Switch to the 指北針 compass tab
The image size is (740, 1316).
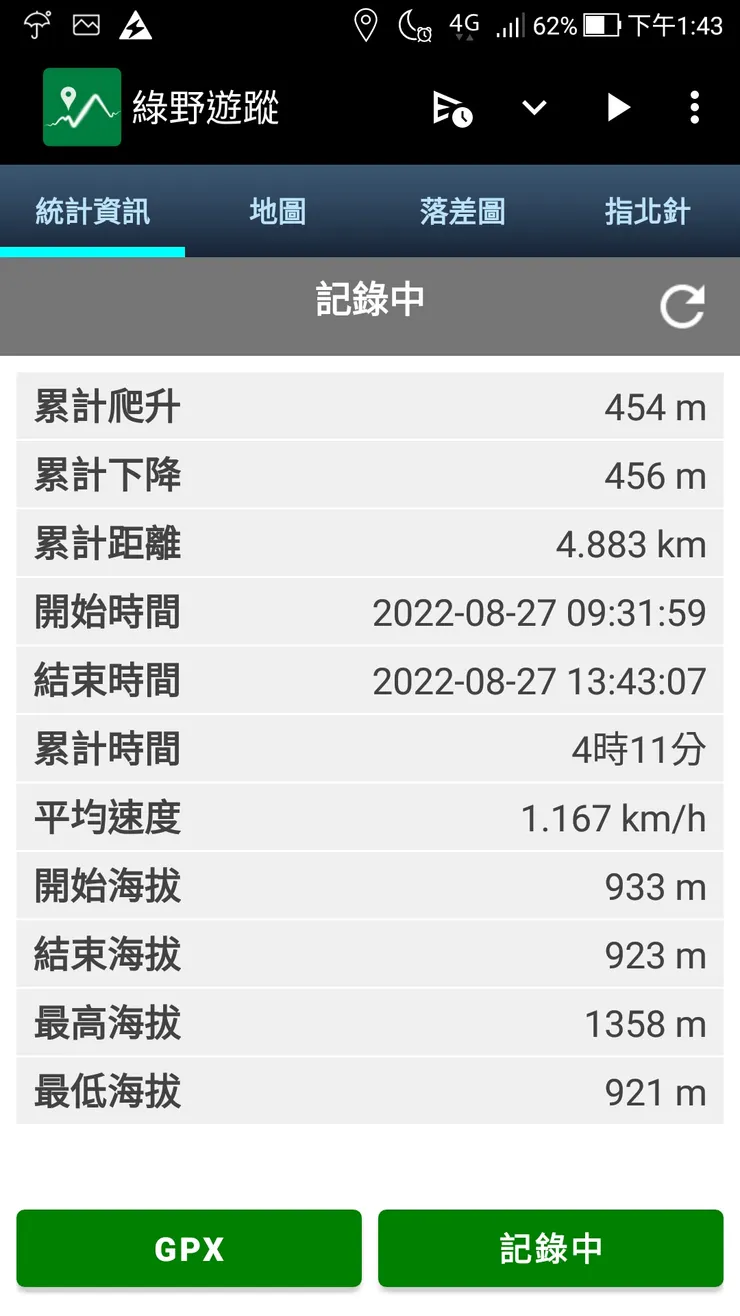647,210
